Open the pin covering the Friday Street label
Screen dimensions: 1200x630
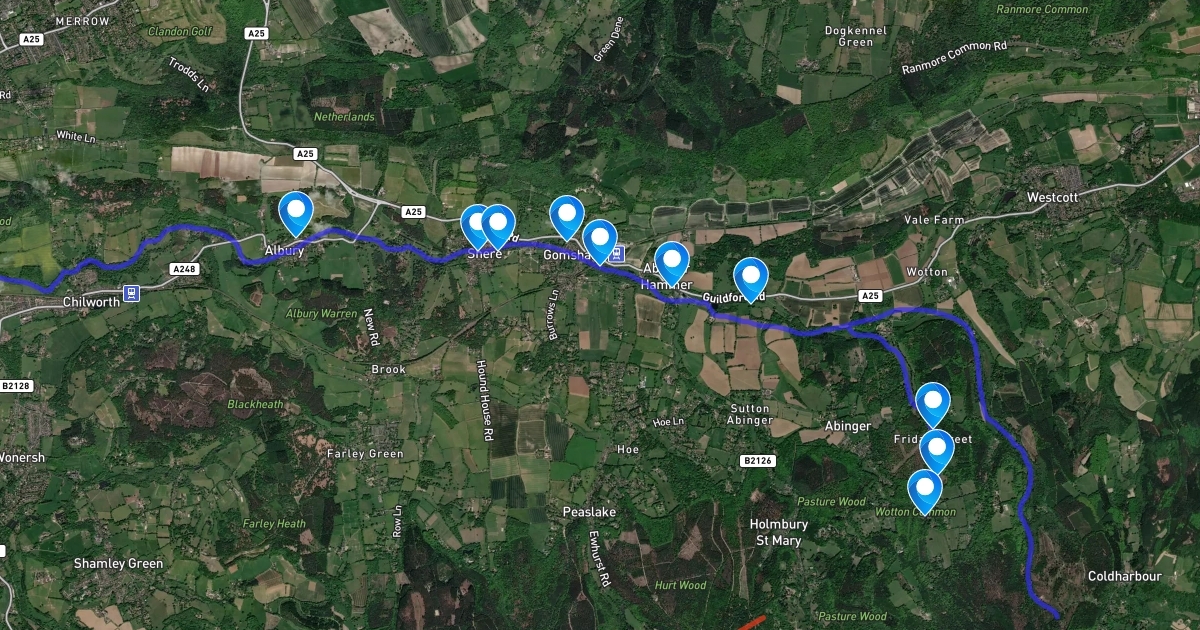(938, 451)
